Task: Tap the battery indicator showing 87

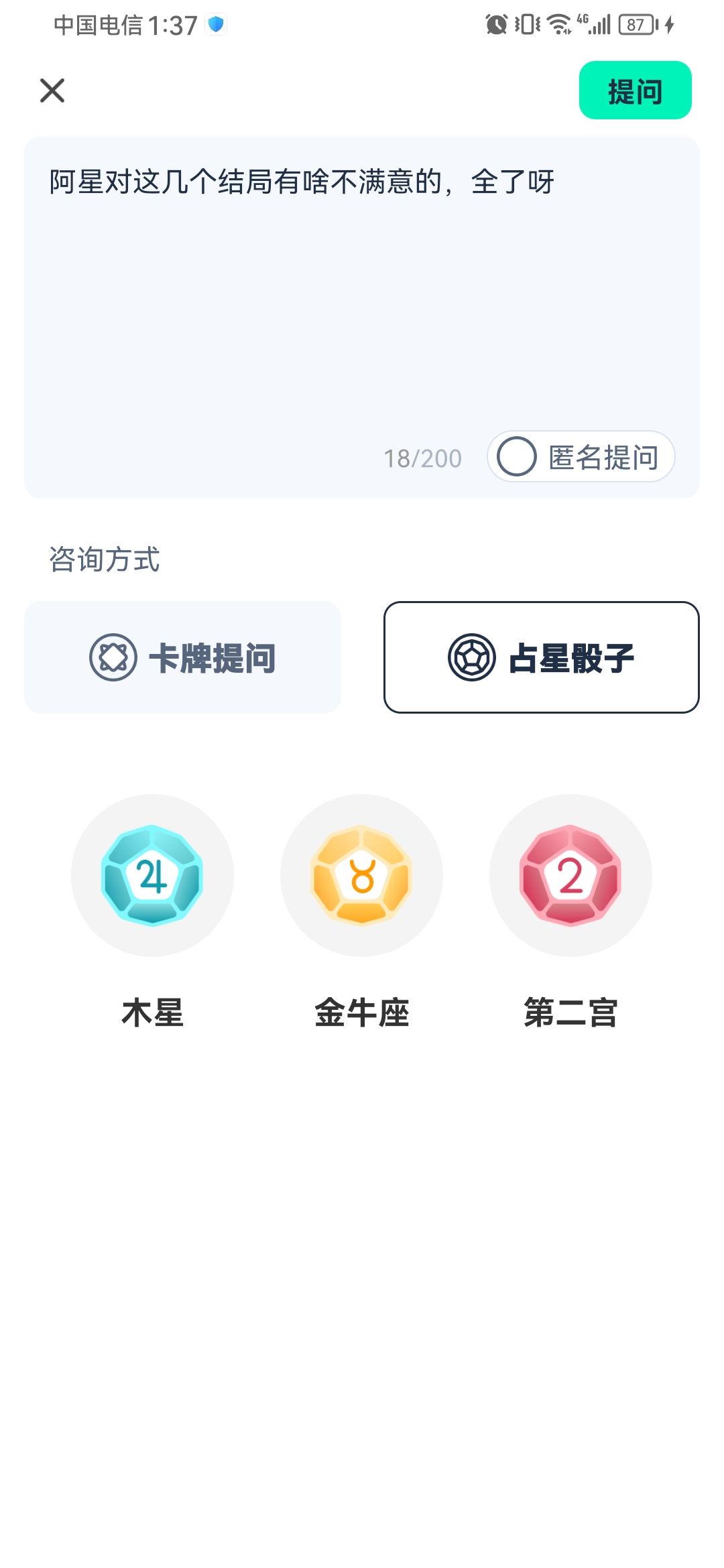Action: pos(638,24)
